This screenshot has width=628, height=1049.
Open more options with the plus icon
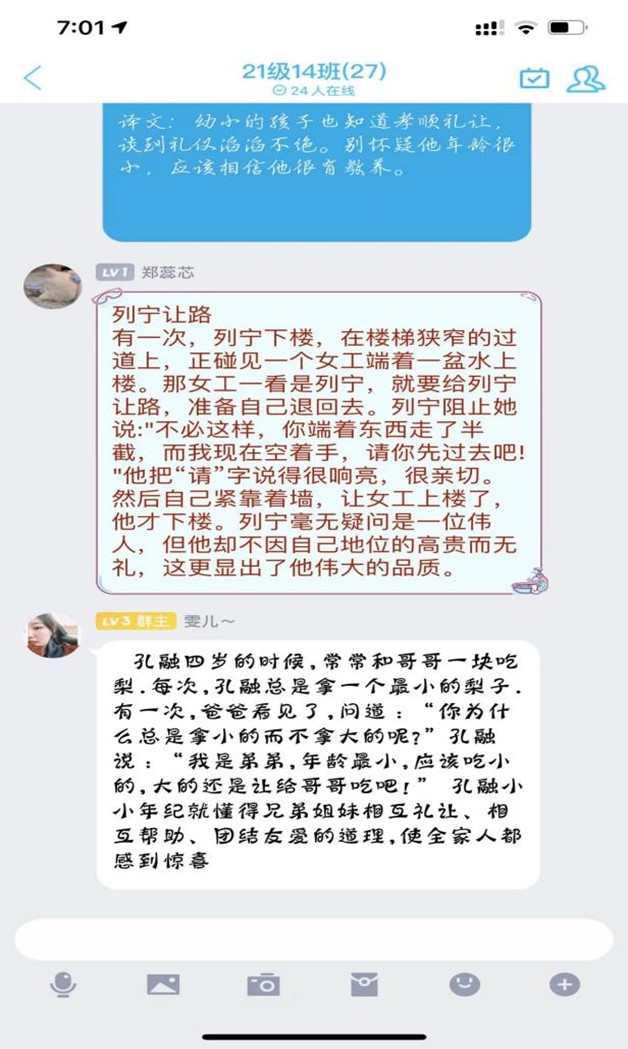pyautogui.click(x=565, y=985)
